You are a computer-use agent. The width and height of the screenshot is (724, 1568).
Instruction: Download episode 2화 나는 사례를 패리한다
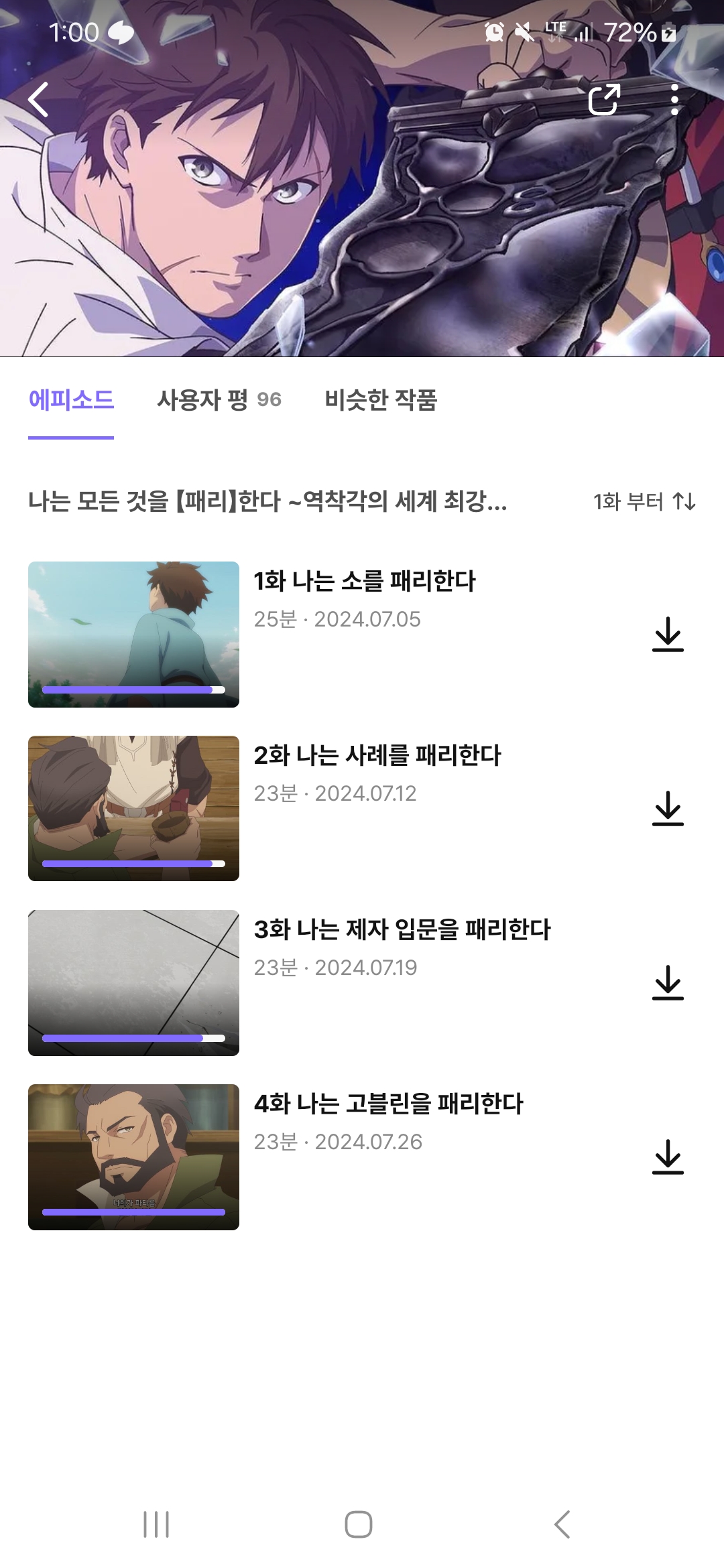click(668, 809)
